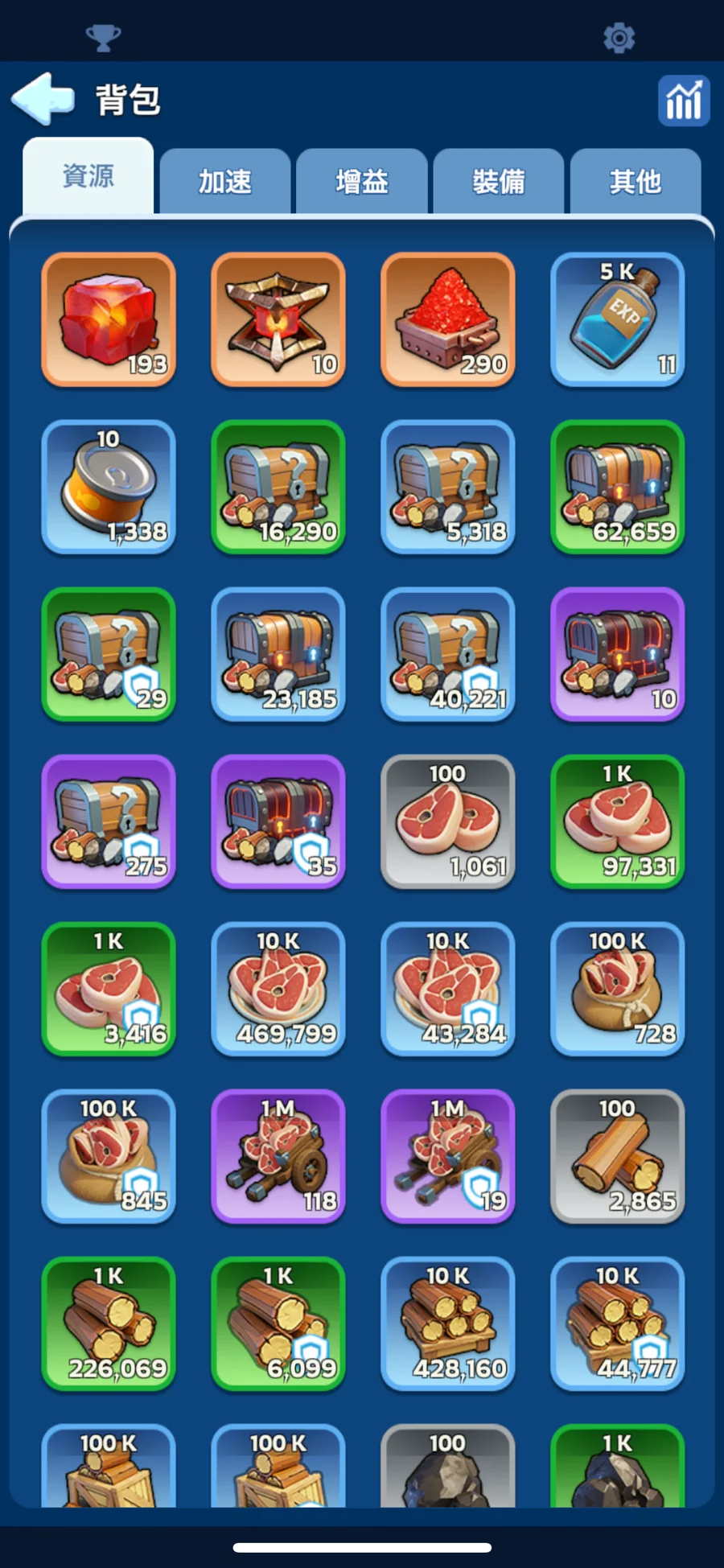Switch to the 增益 tab
Image resolution: width=724 pixels, height=1568 pixels.
click(x=361, y=182)
